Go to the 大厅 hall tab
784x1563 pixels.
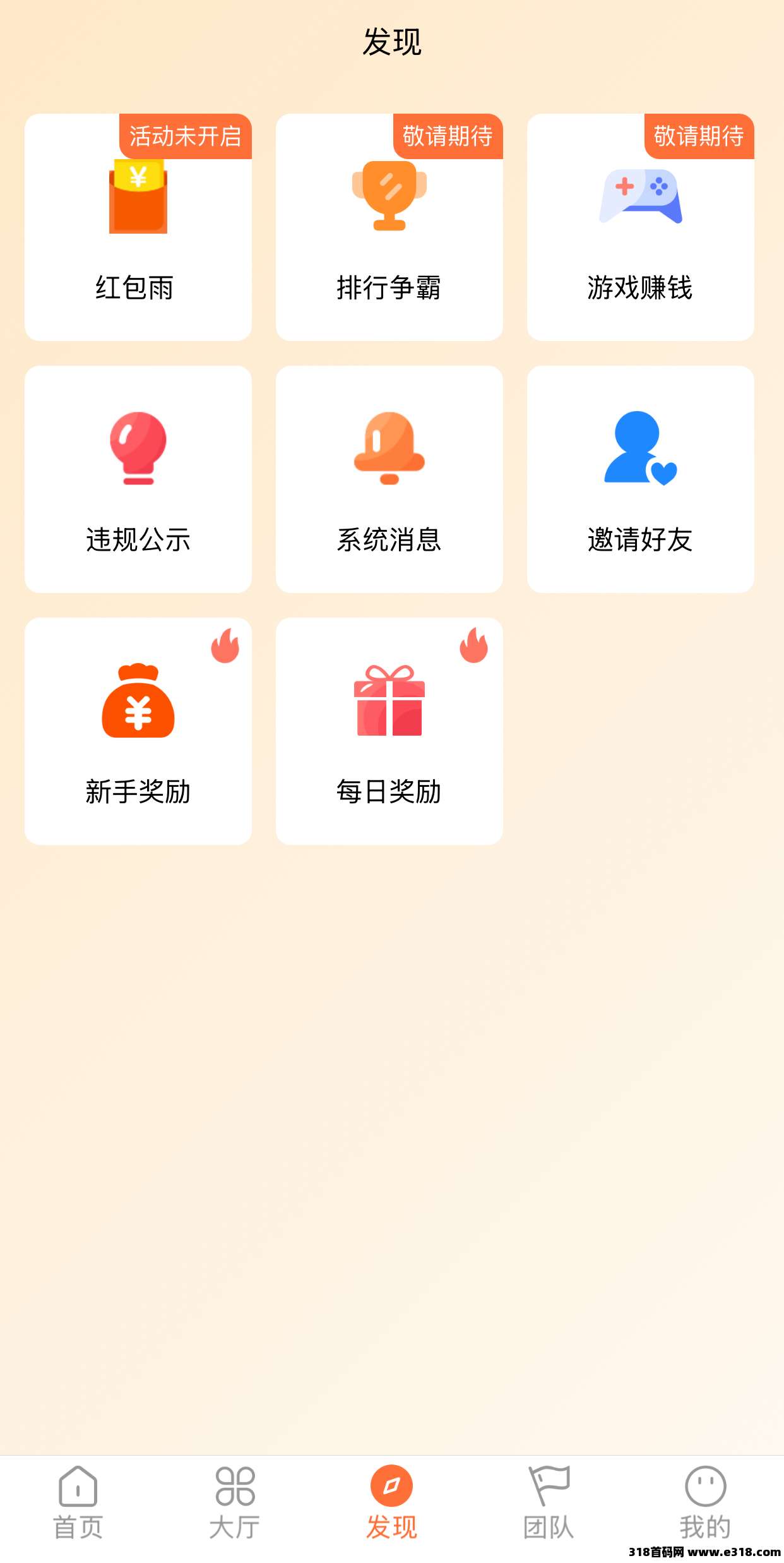(x=235, y=1503)
